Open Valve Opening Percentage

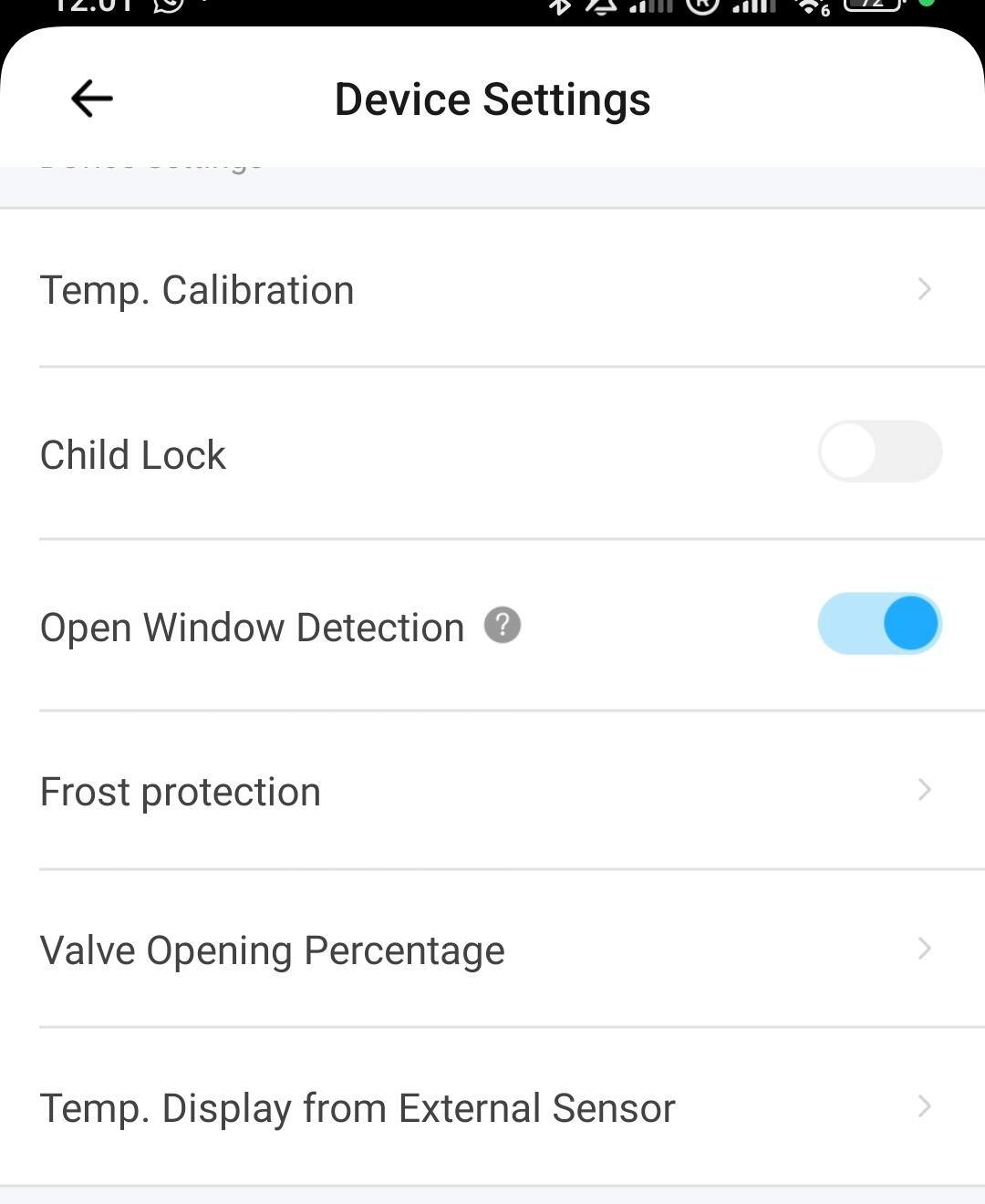coord(493,950)
